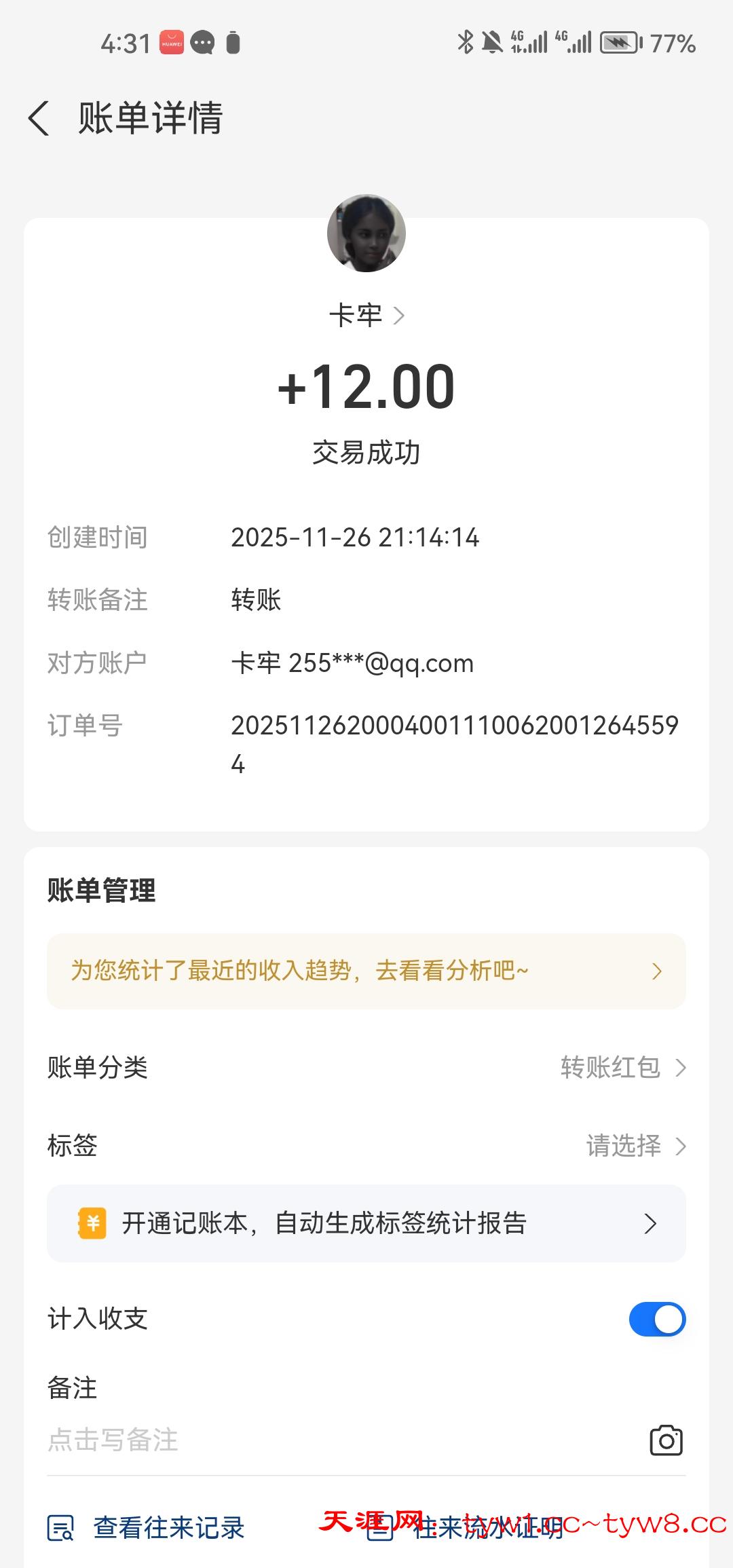Screen dimensions: 733x1568
Task: Open the income trend analysis banner
Action: pos(366,971)
